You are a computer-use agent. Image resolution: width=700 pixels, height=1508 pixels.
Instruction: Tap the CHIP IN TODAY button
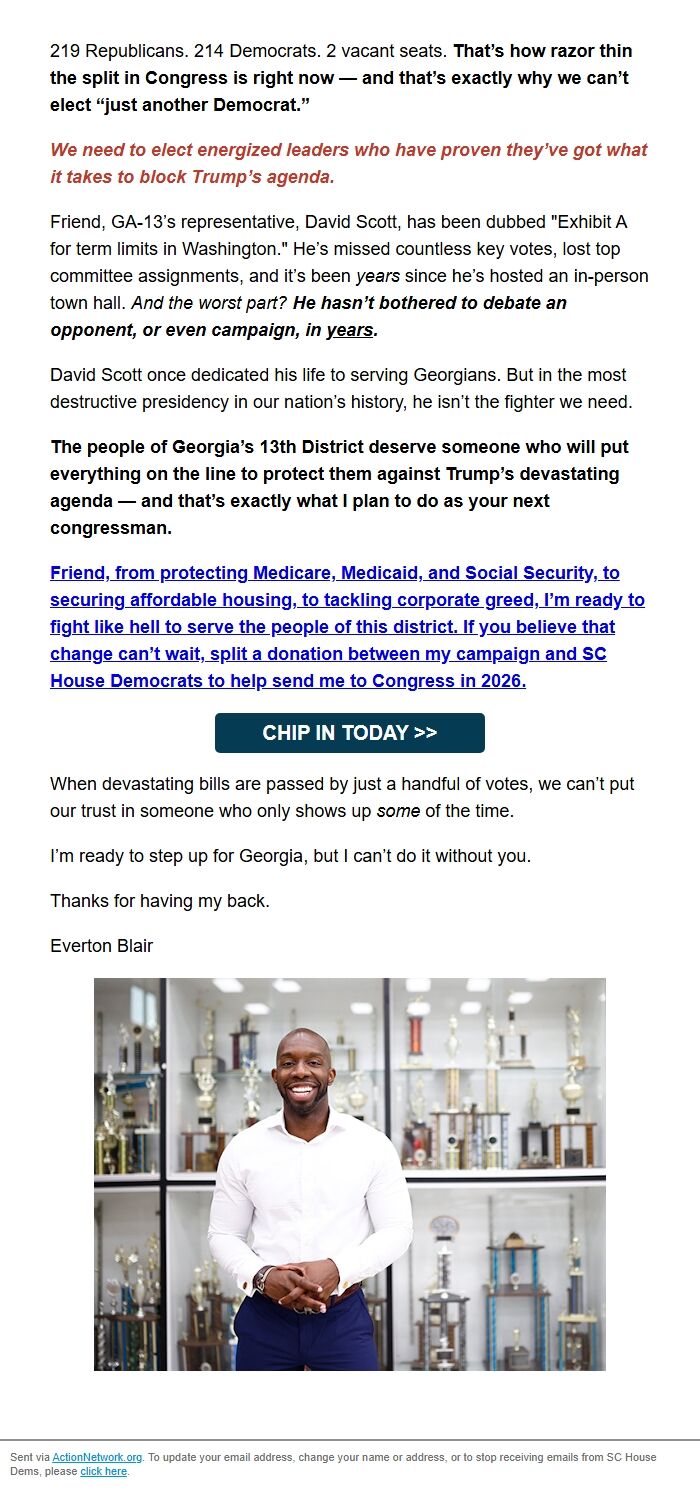[x=349, y=733]
